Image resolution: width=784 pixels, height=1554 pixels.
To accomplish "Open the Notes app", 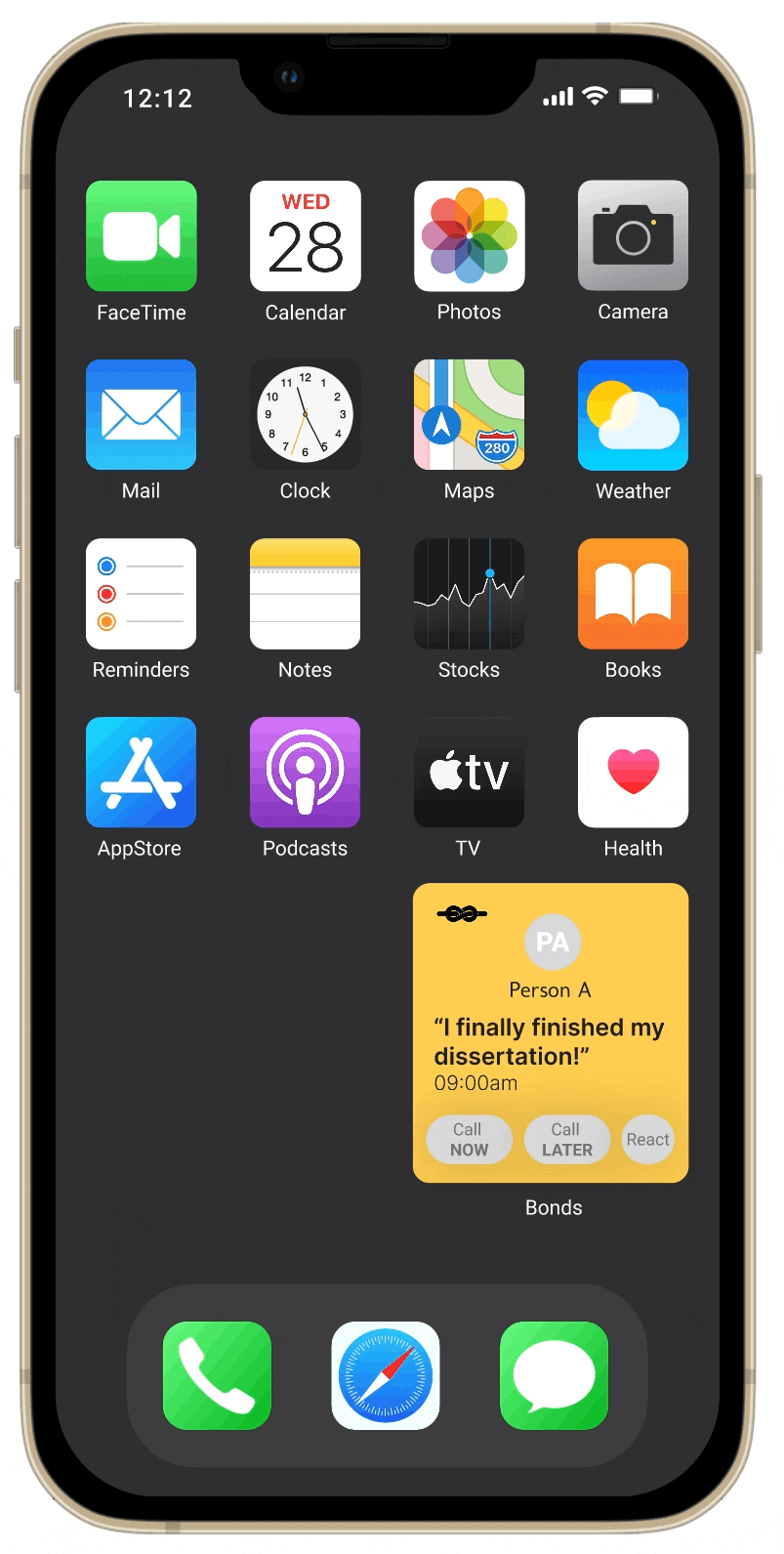I will pyautogui.click(x=306, y=594).
